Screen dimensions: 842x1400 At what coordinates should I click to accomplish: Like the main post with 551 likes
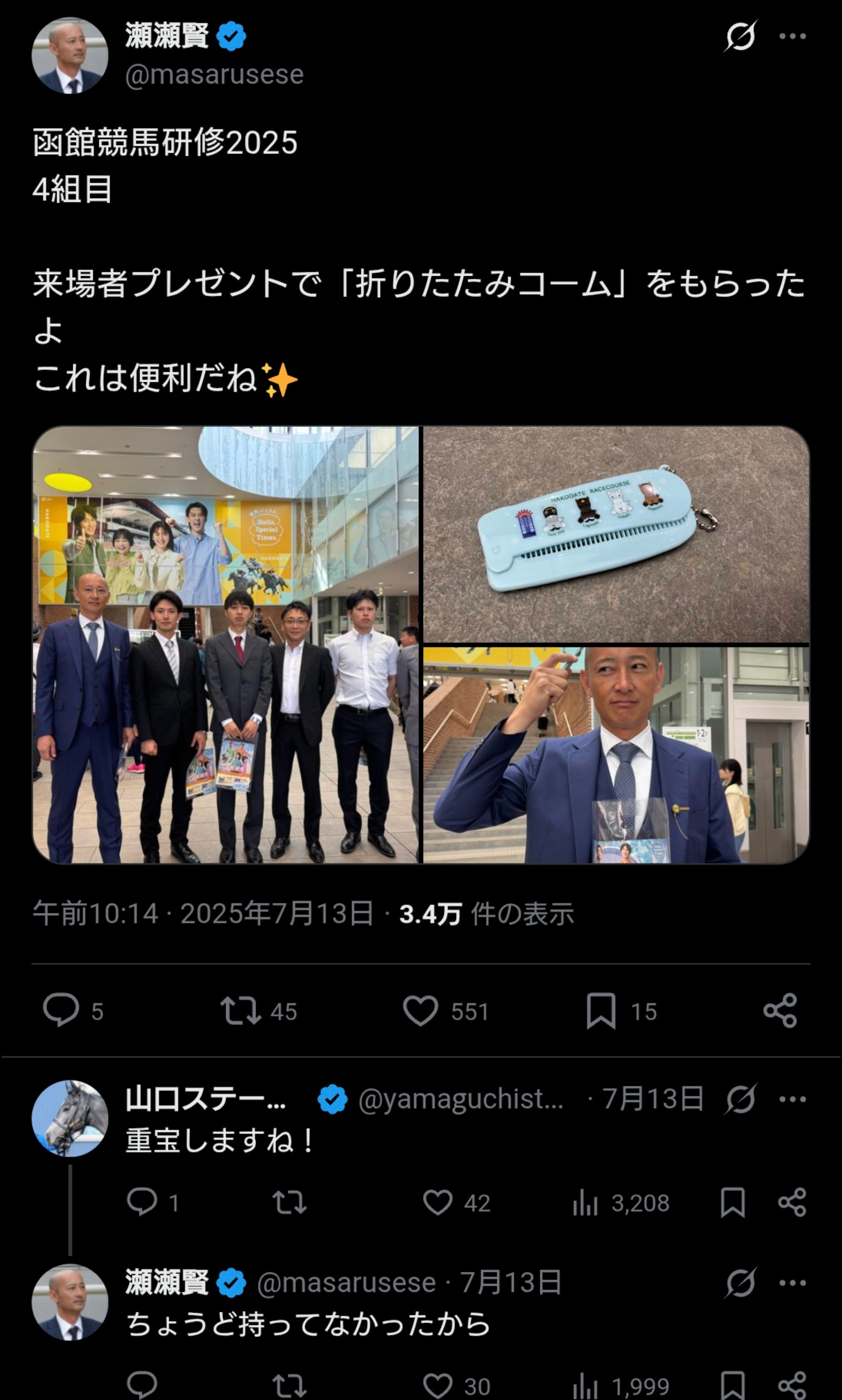420,1011
